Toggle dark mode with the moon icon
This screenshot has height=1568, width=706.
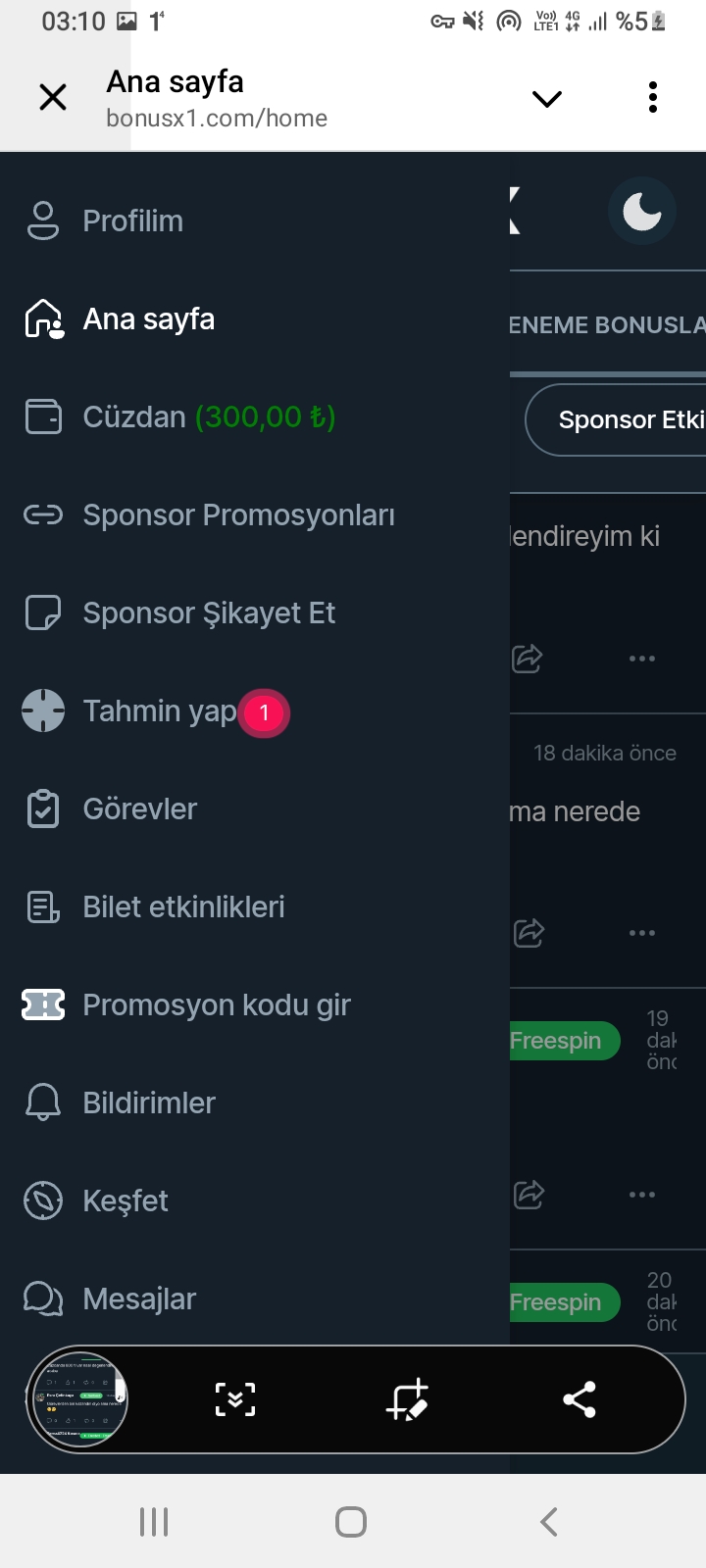642,211
